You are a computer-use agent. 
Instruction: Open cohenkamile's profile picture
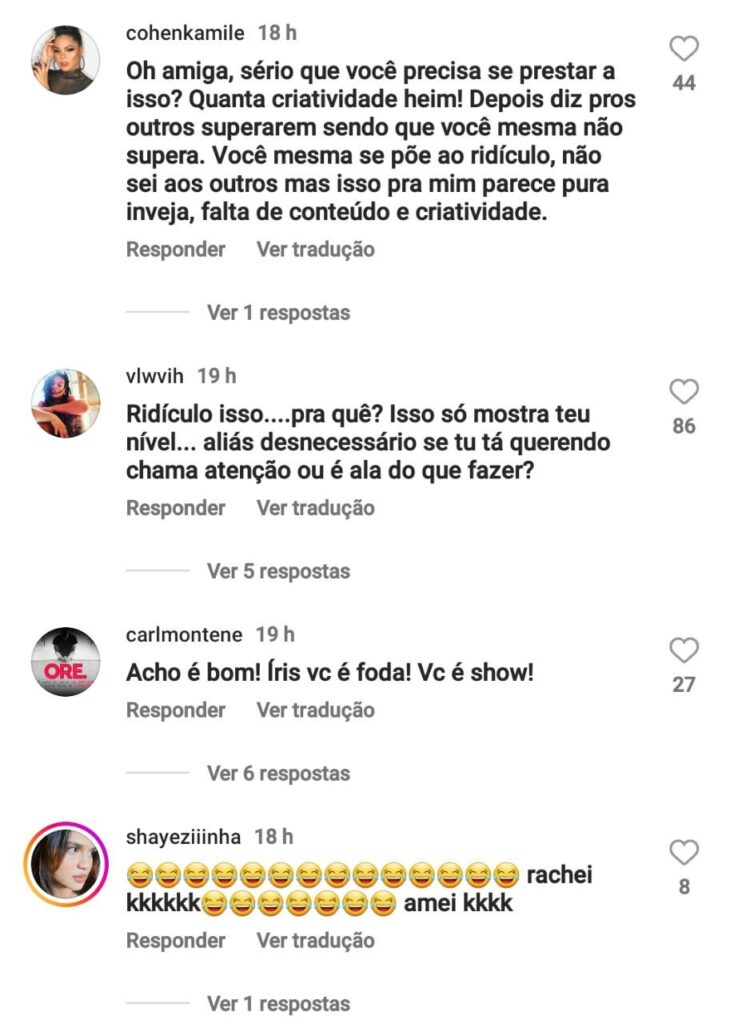(x=66, y=59)
